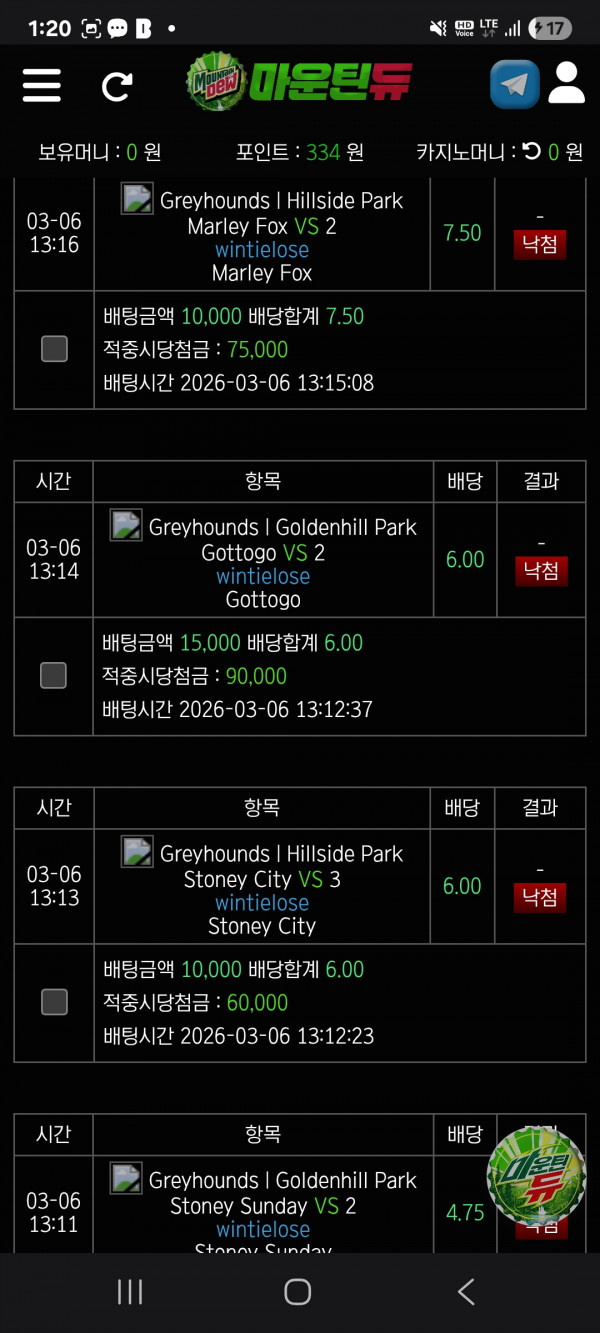
Task: Select the checkbox for the Gottogo bet
Action: pyautogui.click(x=54, y=676)
